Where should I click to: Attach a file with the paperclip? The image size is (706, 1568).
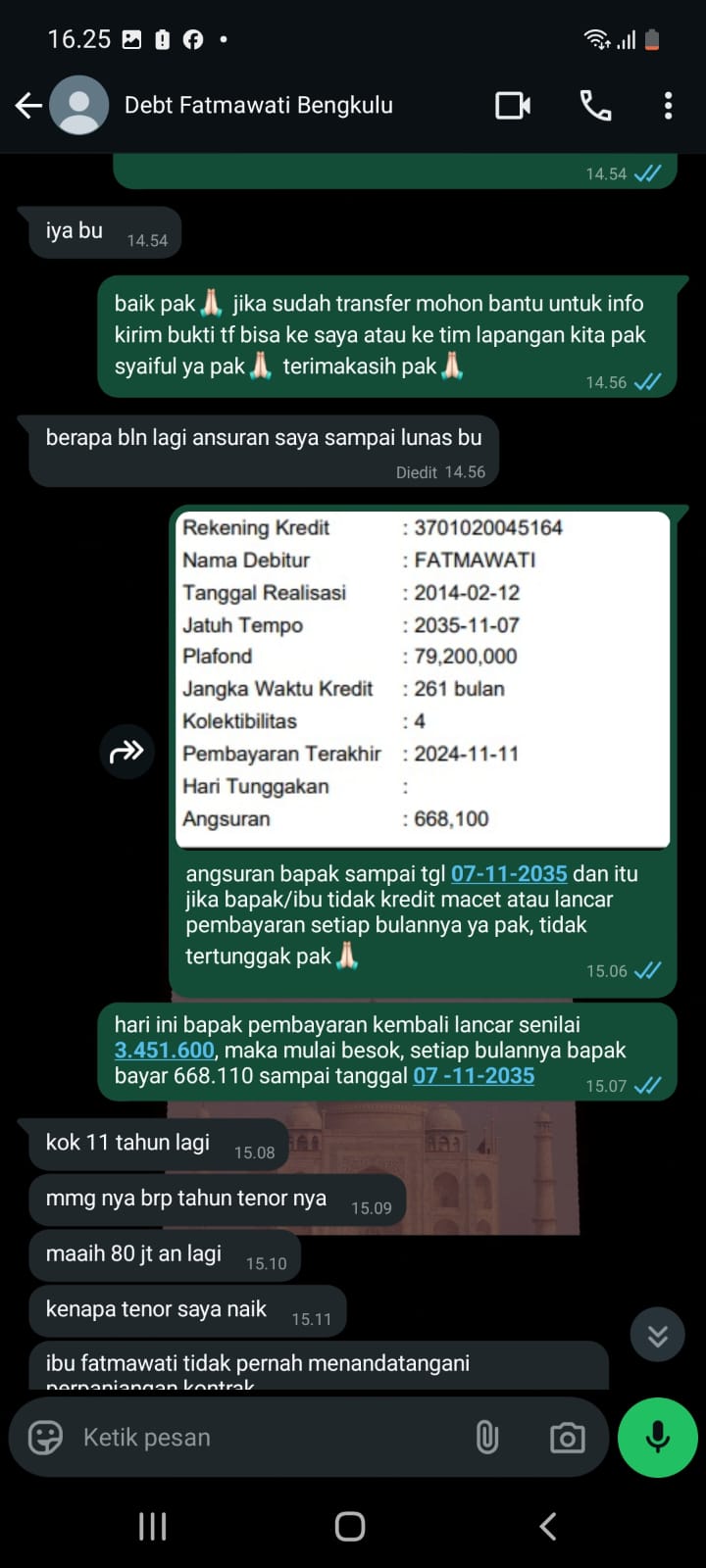(x=487, y=1438)
